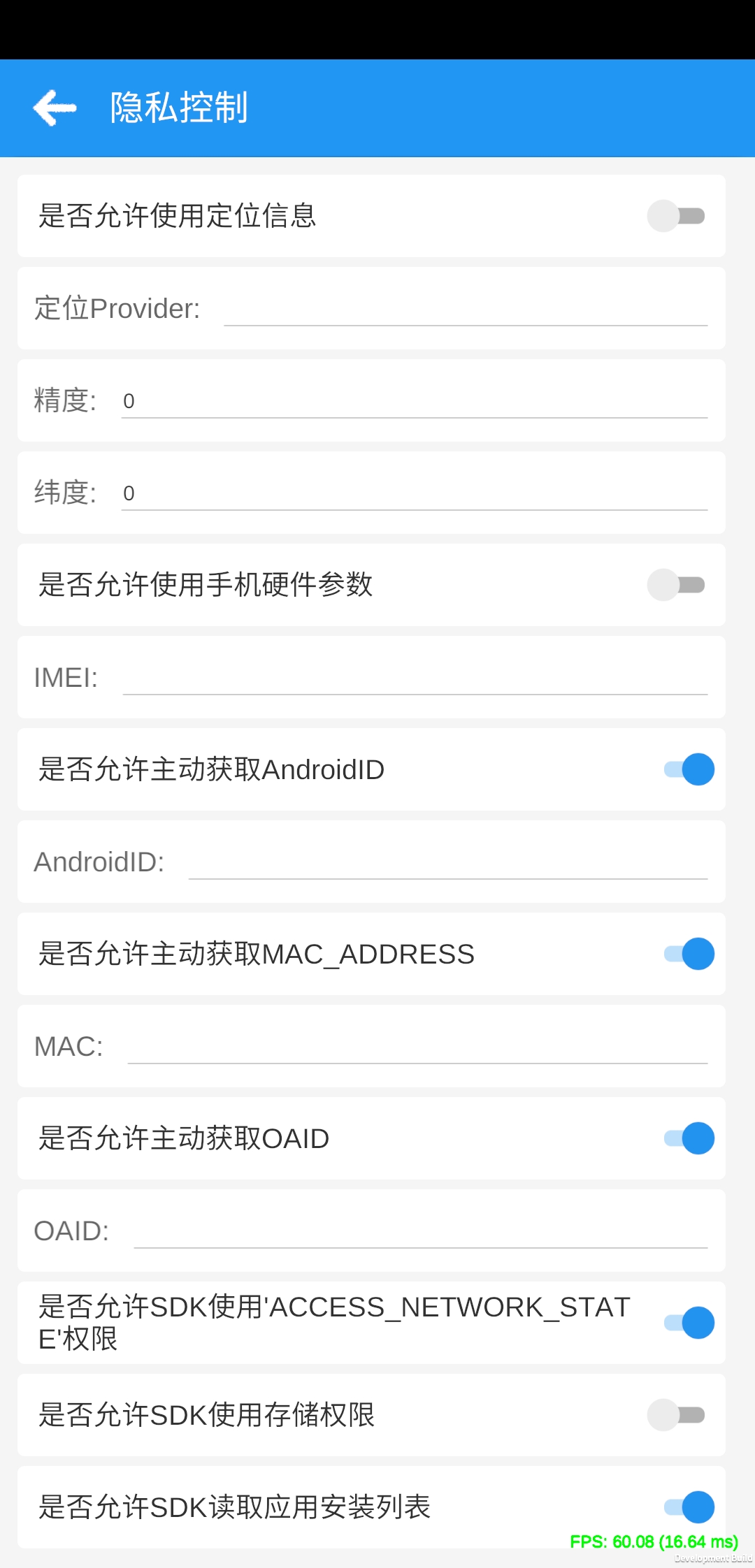Toggle the ACCESS_NETWORK_STATE 权限 switch off
Viewport: 755px width, 1568px height.
tap(689, 1323)
